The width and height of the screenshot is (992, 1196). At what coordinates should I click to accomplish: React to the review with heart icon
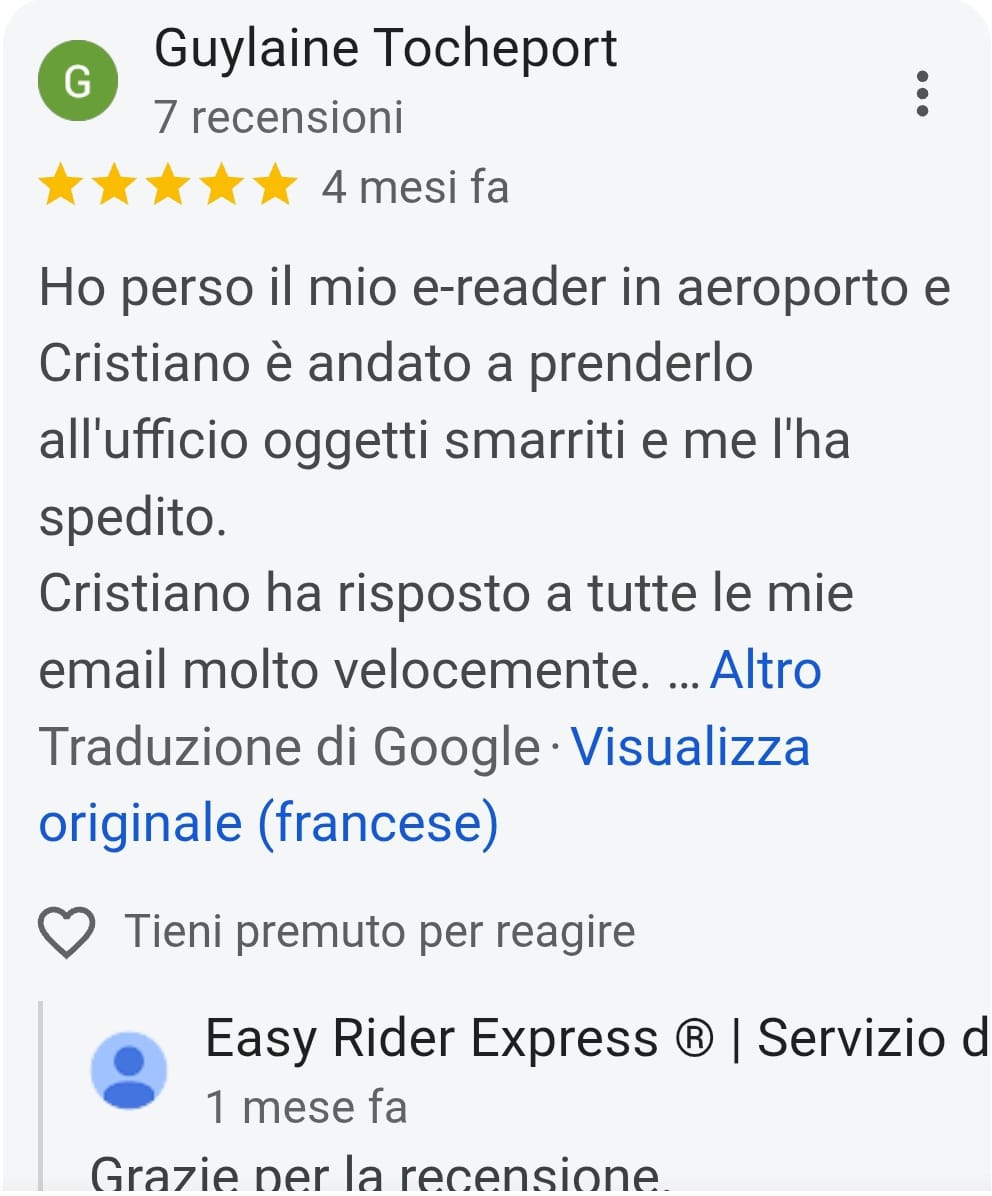coord(66,932)
